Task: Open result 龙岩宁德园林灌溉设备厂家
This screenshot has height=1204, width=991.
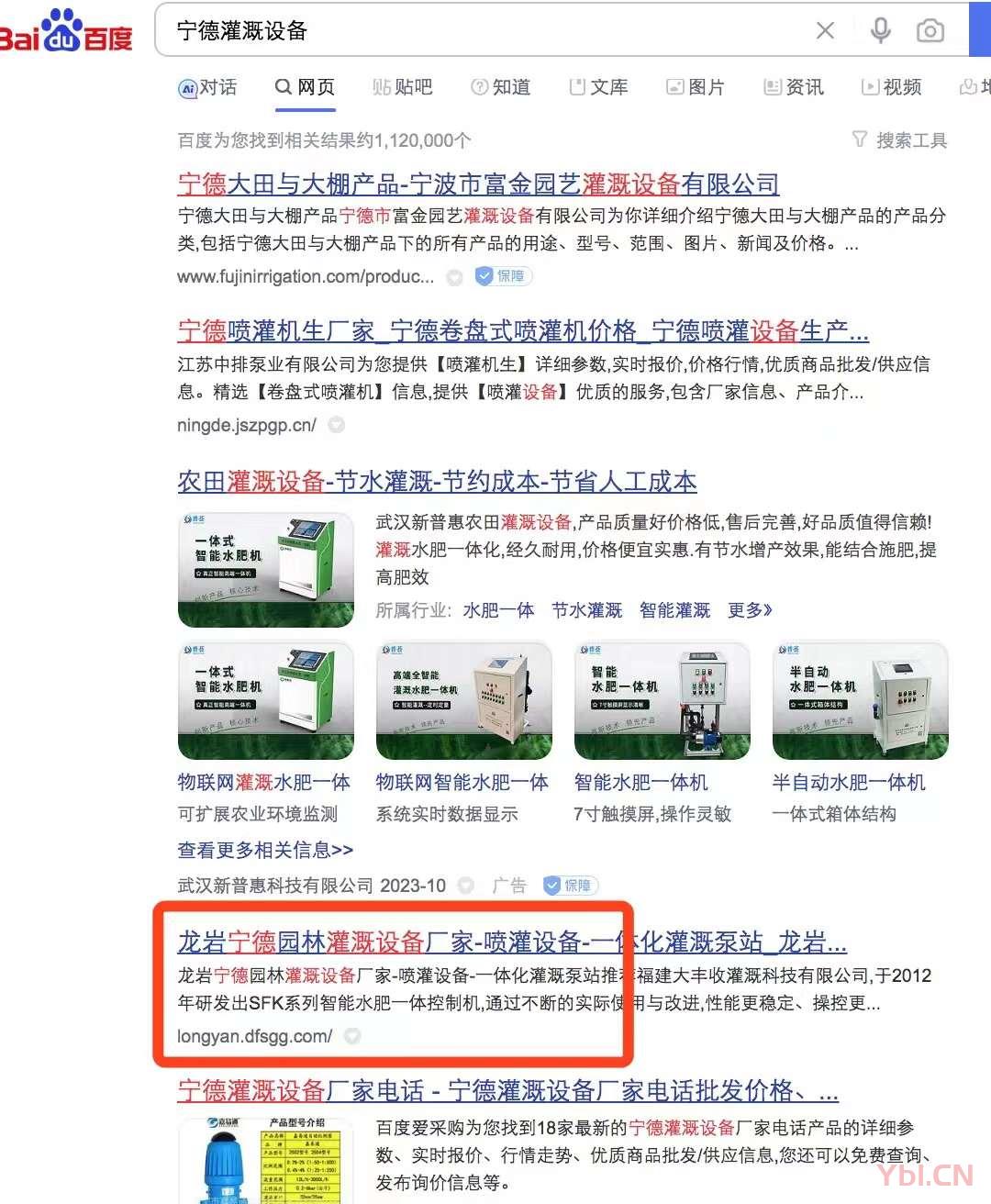Action: [x=511, y=942]
